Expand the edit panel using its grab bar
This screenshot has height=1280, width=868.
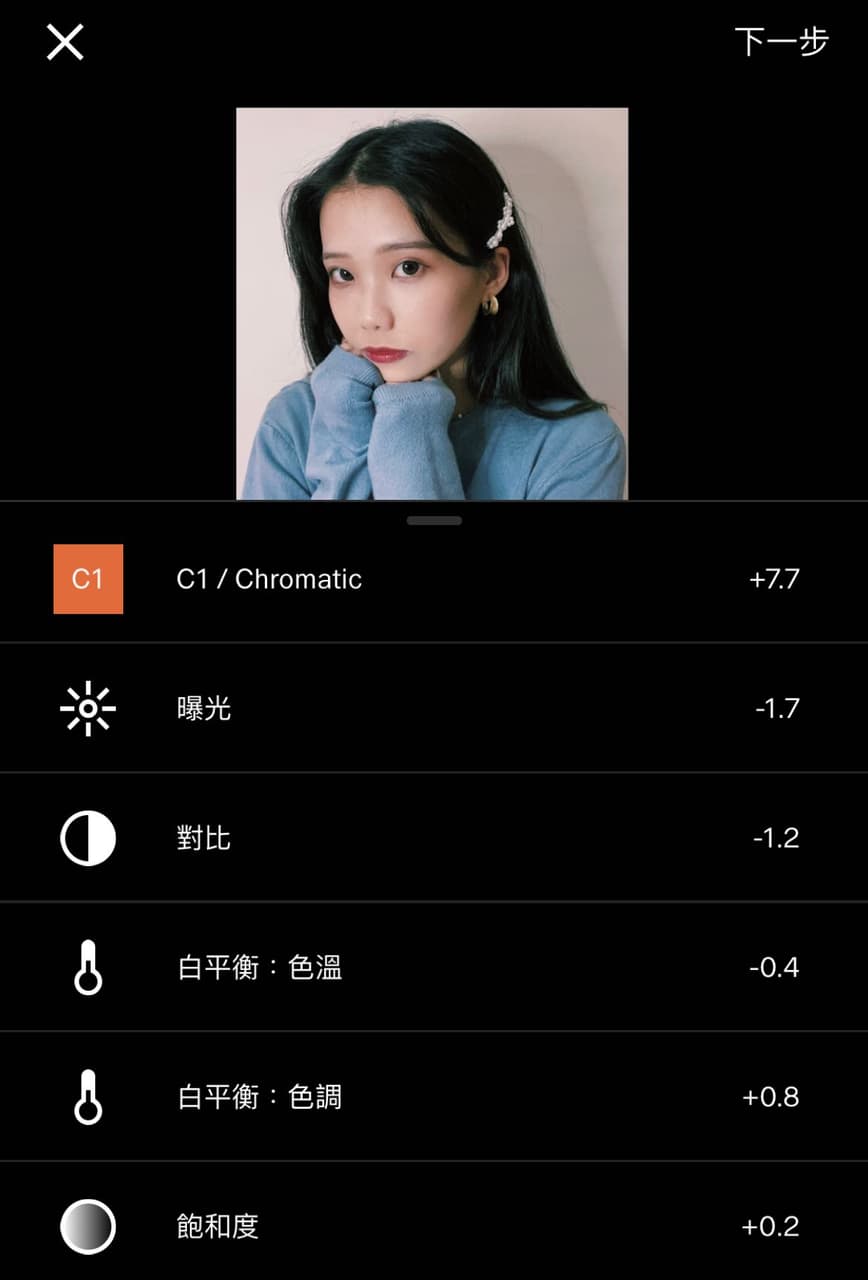[x=434, y=520]
